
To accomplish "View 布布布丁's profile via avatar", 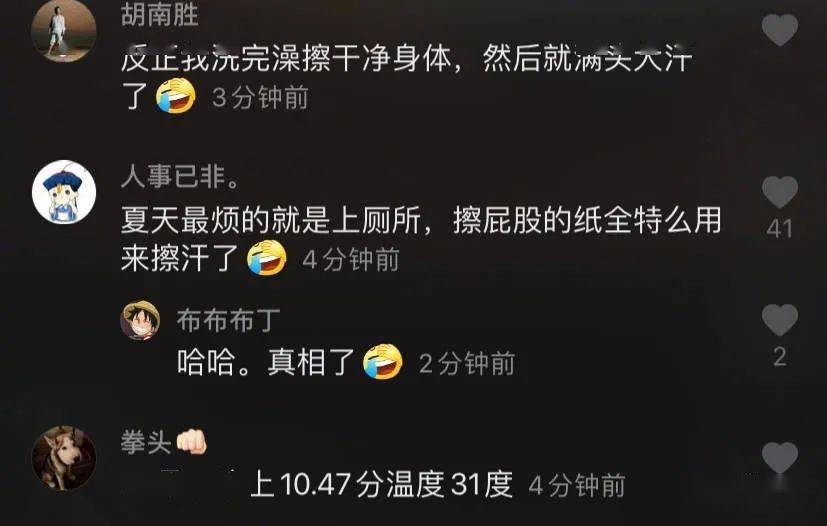I will 140,320.
